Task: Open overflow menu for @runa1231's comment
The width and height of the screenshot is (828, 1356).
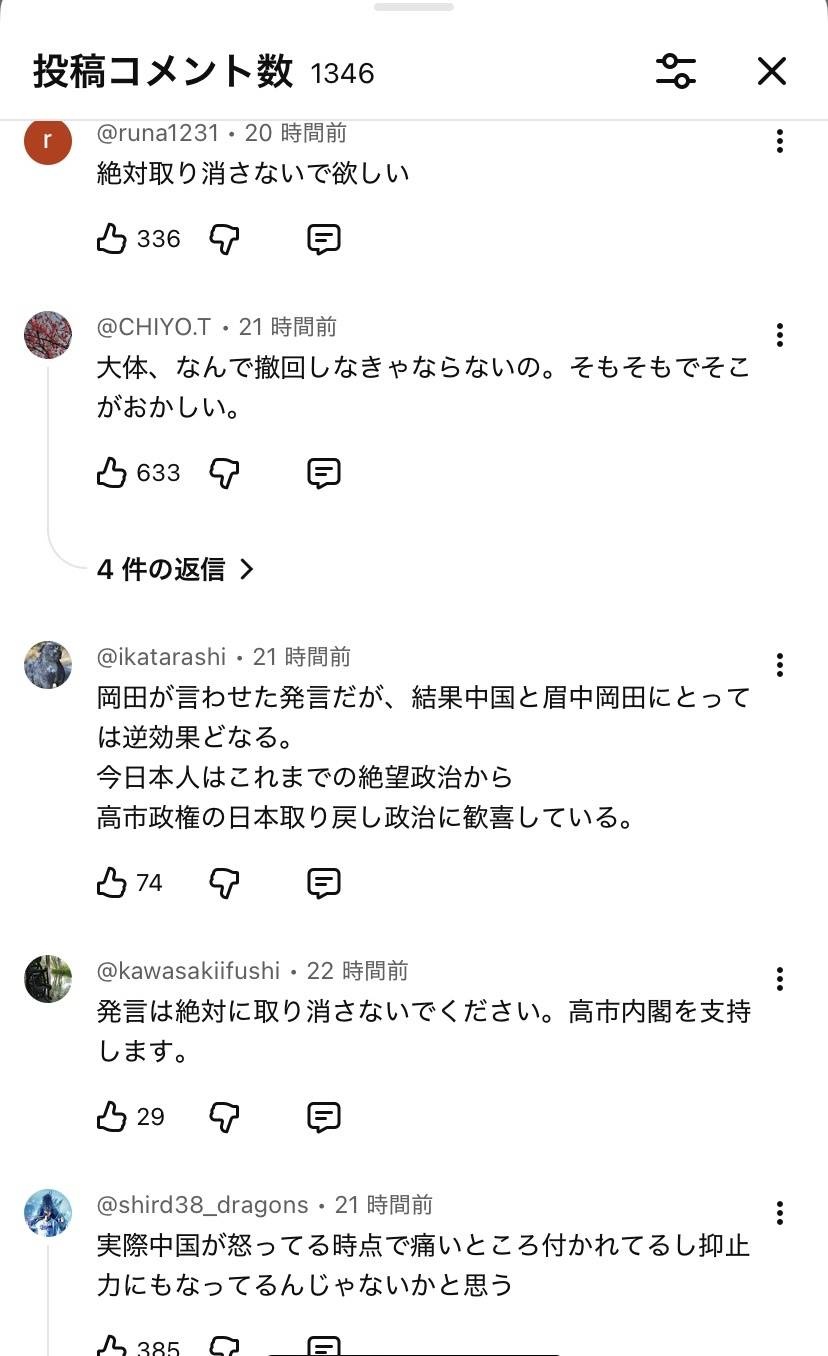Action: coord(779,141)
